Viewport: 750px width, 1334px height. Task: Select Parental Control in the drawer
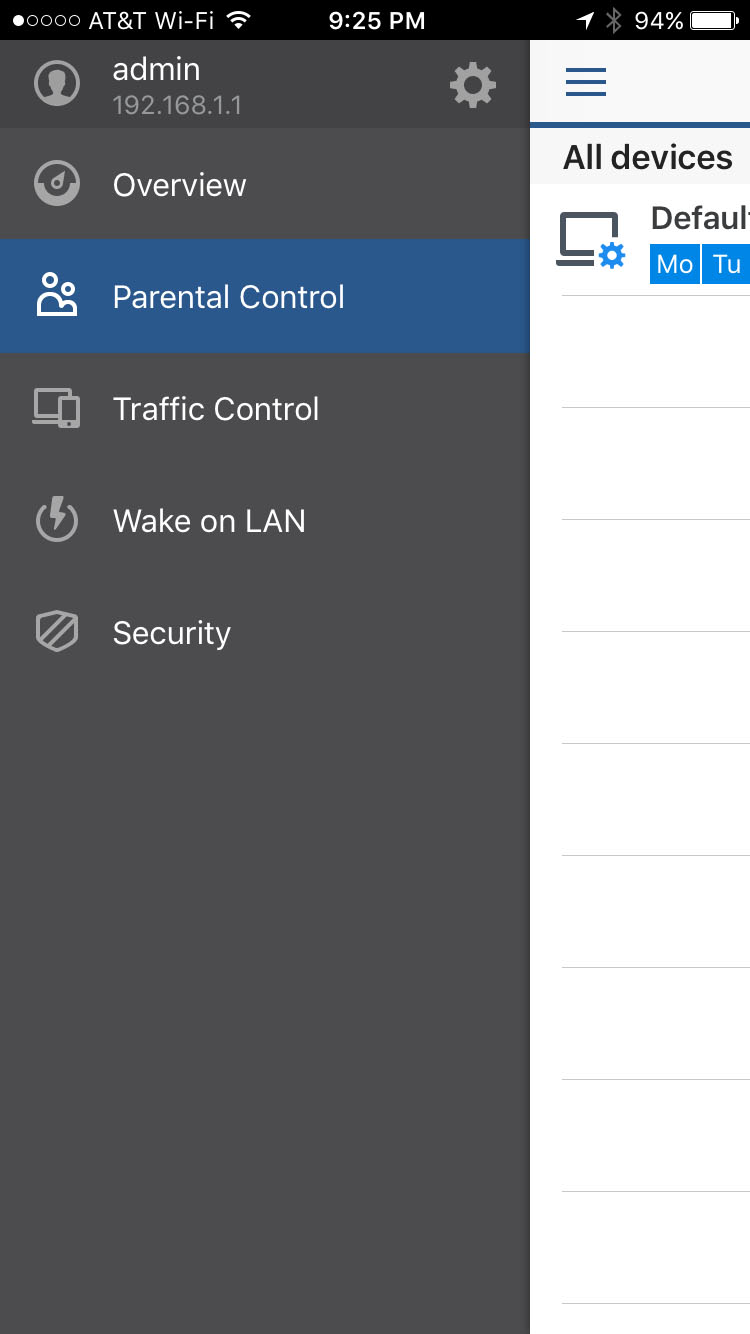pyautogui.click(x=265, y=296)
